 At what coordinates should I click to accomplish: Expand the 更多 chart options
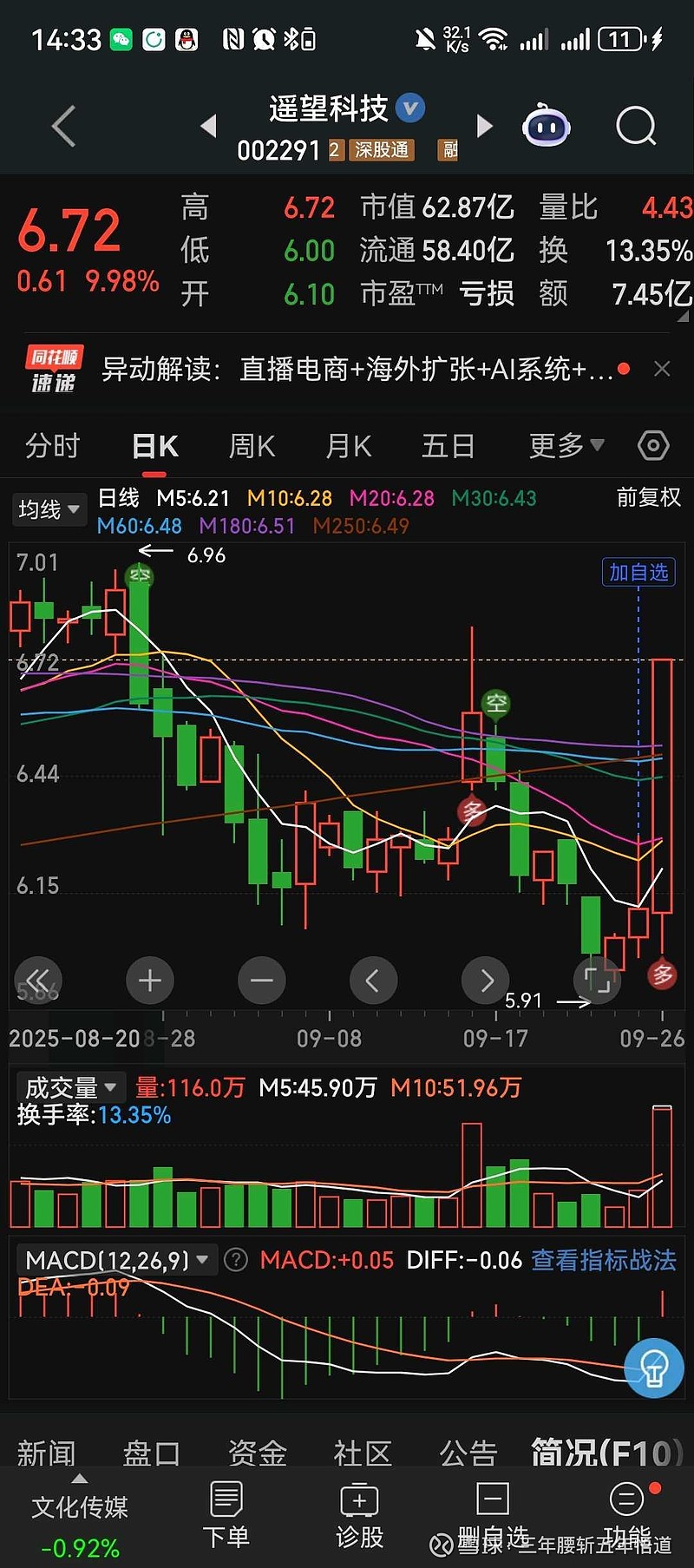tap(566, 446)
